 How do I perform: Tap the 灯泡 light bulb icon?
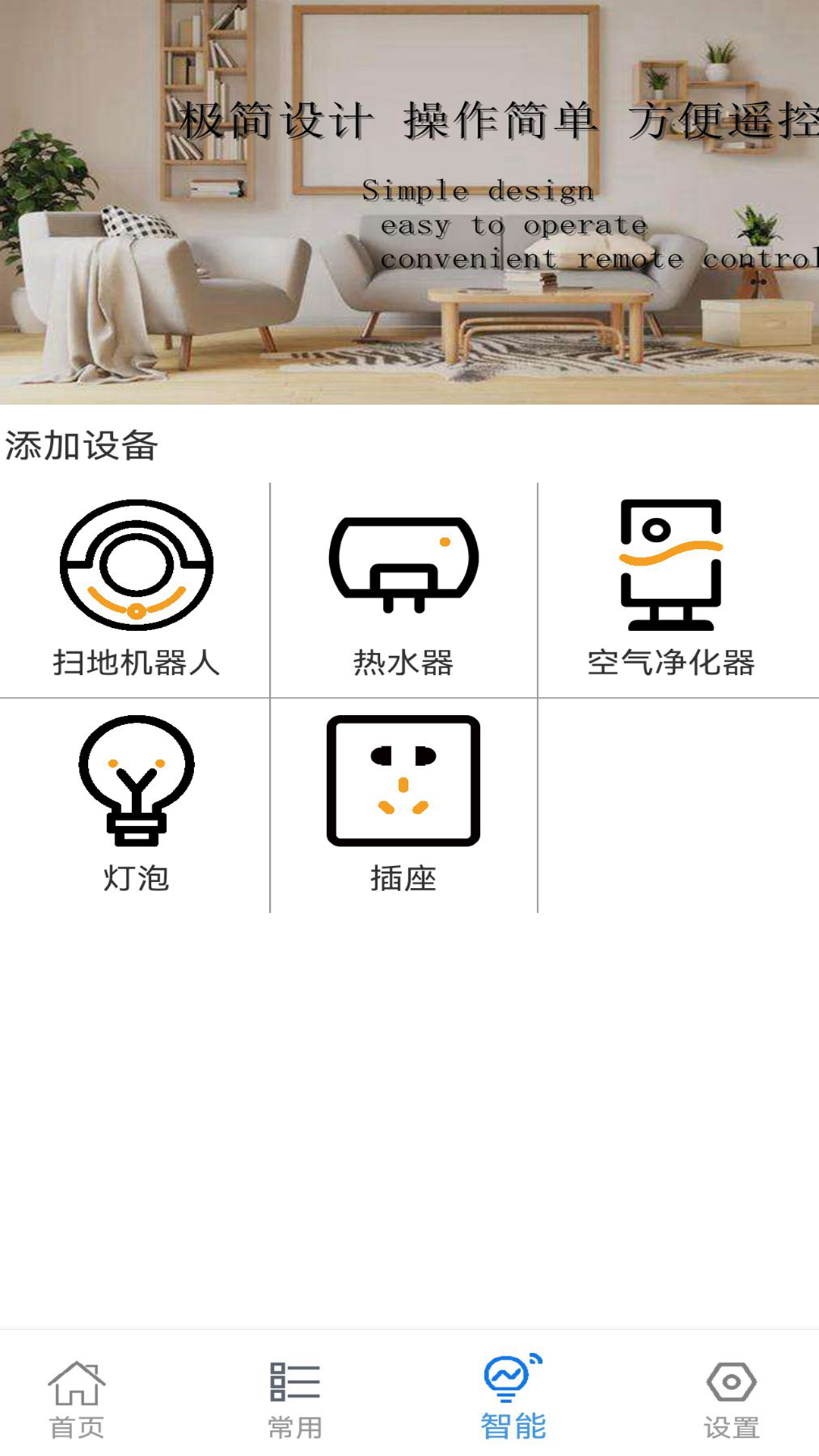[135, 781]
